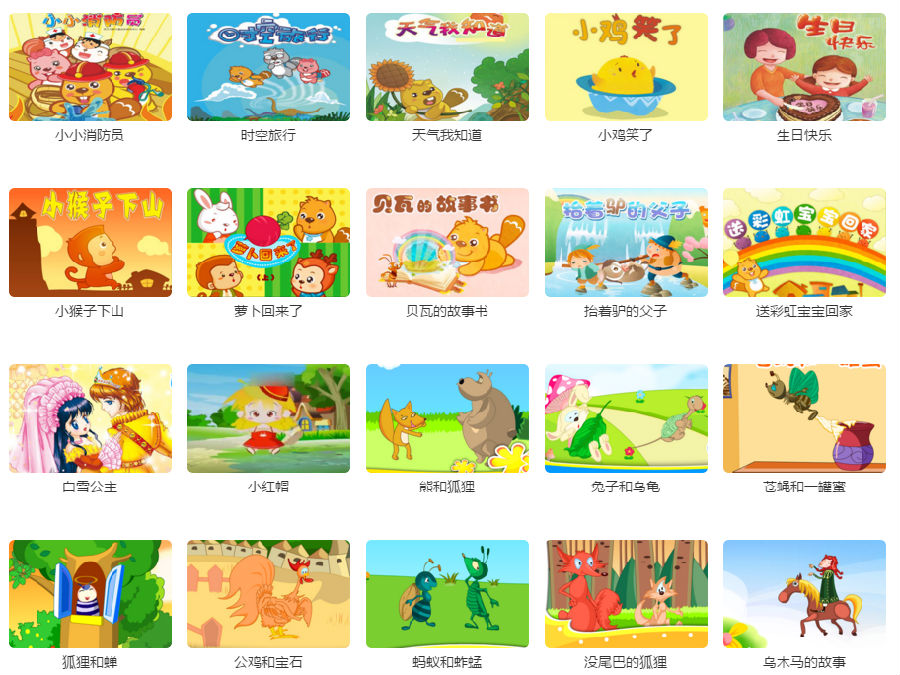Open 苍蝇和一罐蜜 story
Viewport: 900px width, 675px height.
pos(804,418)
